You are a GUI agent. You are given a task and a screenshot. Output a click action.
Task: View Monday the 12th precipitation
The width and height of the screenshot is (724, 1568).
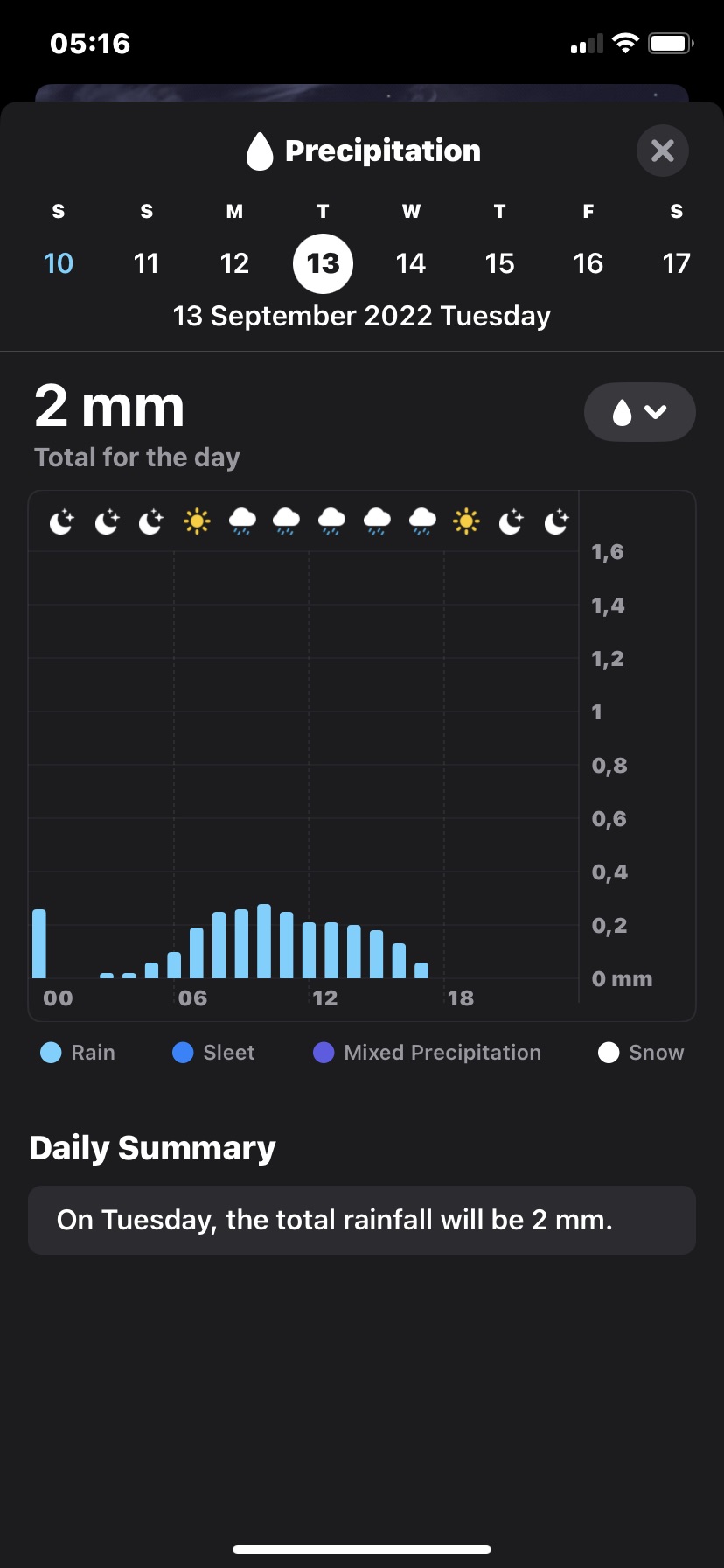[x=234, y=263]
